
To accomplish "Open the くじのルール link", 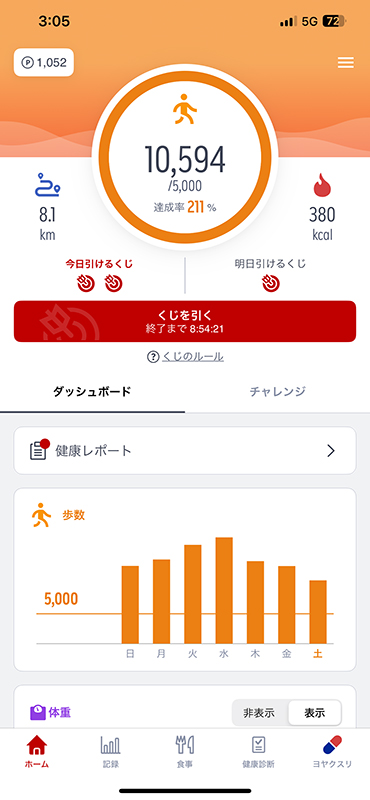I will pos(185,357).
